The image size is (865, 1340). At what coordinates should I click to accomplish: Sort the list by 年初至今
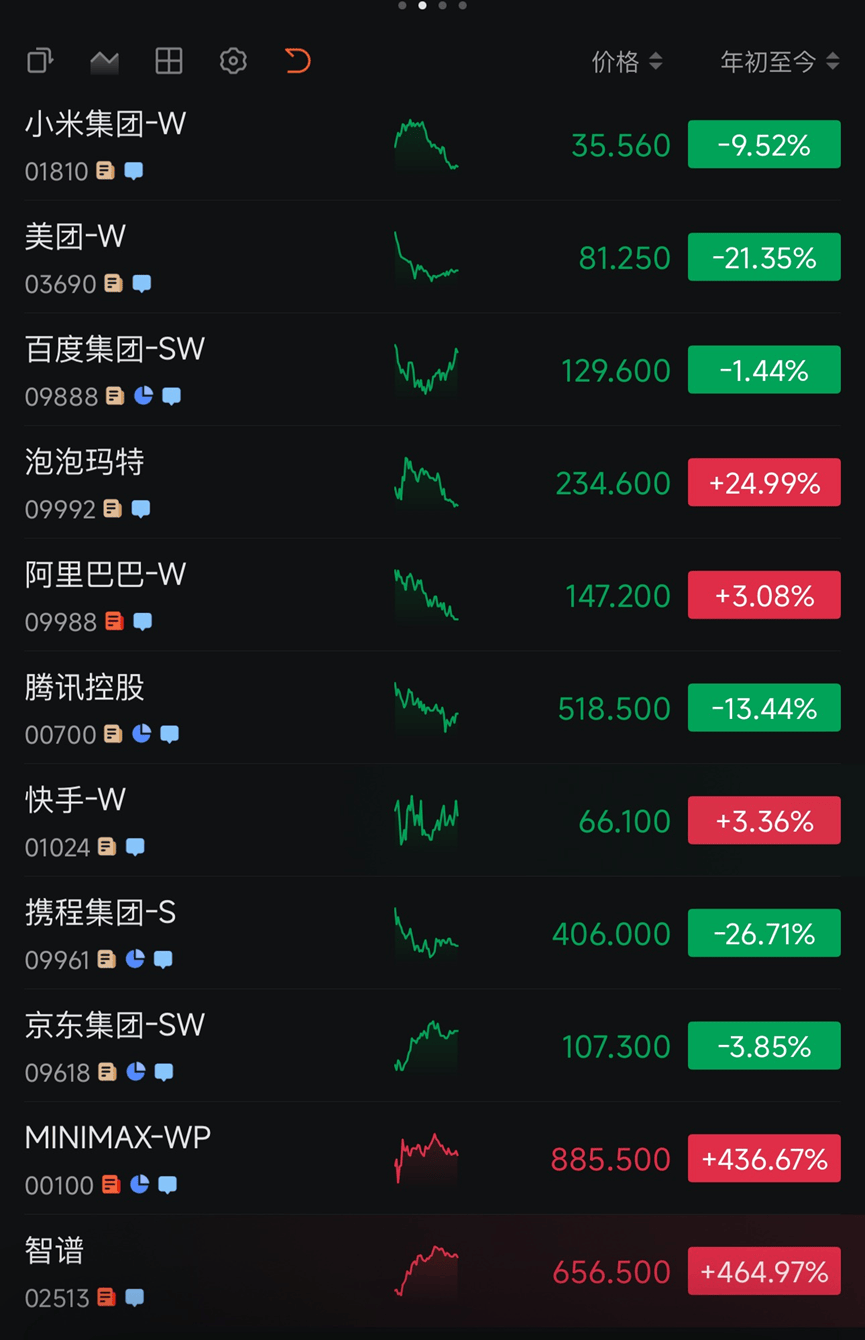click(779, 62)
